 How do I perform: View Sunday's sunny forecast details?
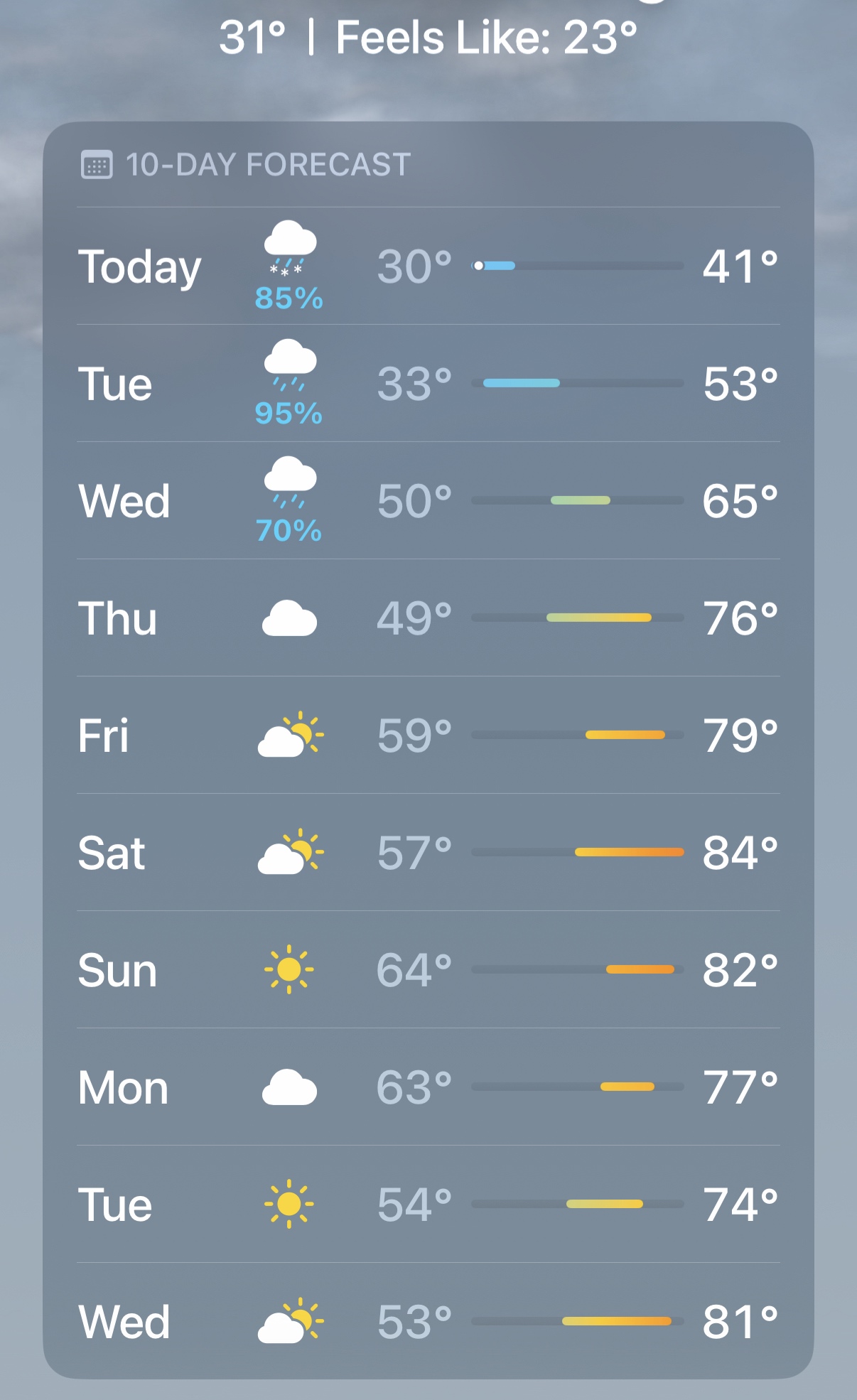click(x=428, y=970)
